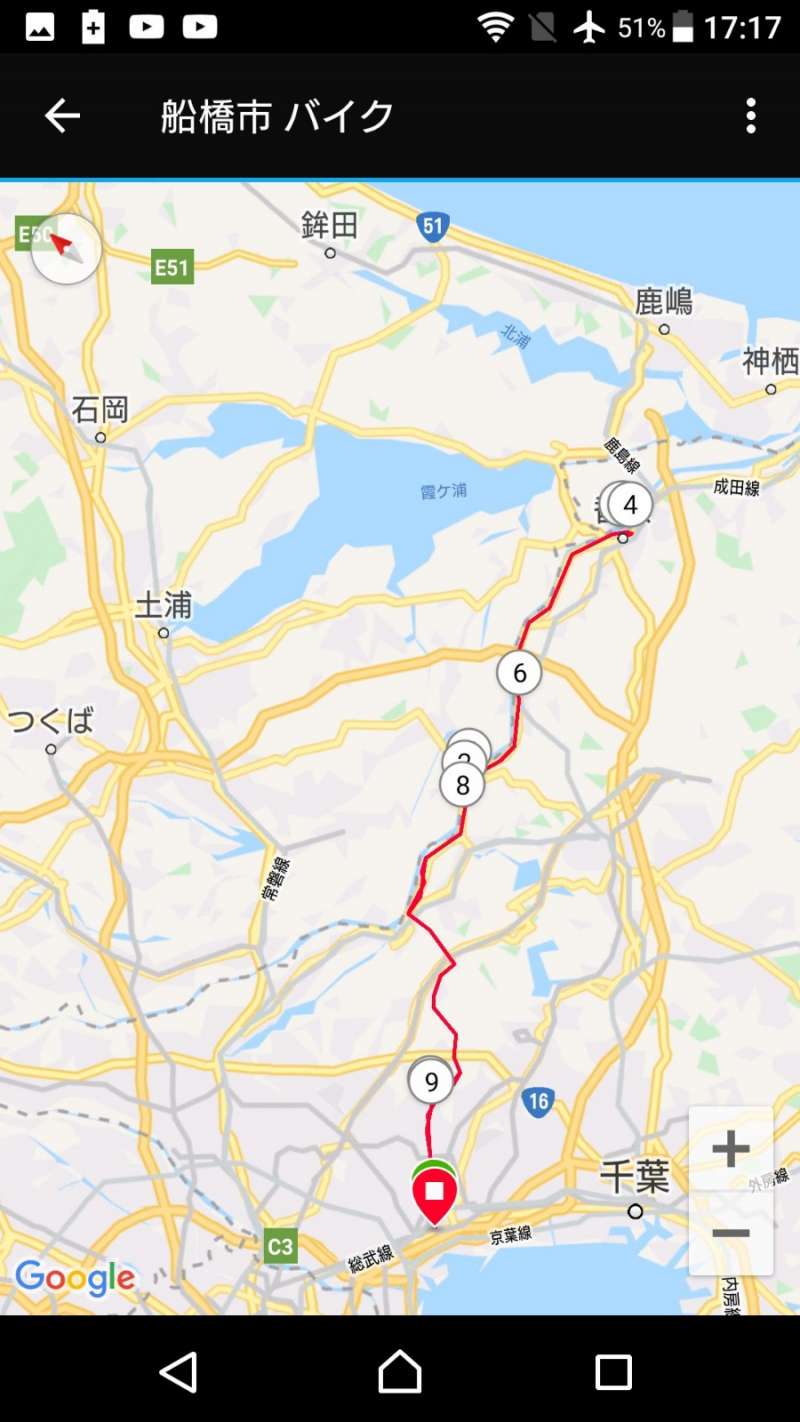Select lap marker 6 on the route

(x=519, y=673)
